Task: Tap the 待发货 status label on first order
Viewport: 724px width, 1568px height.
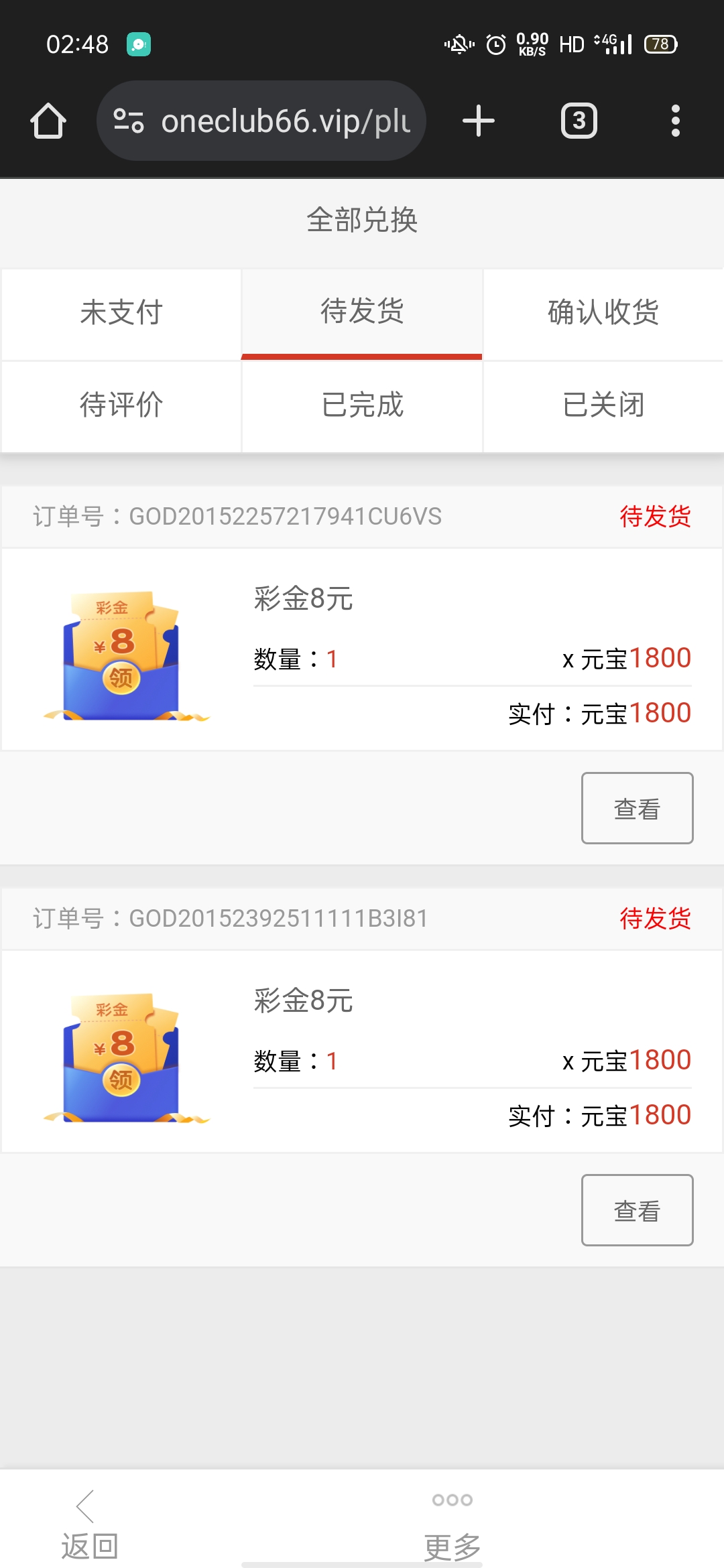Action: [655, 517]
